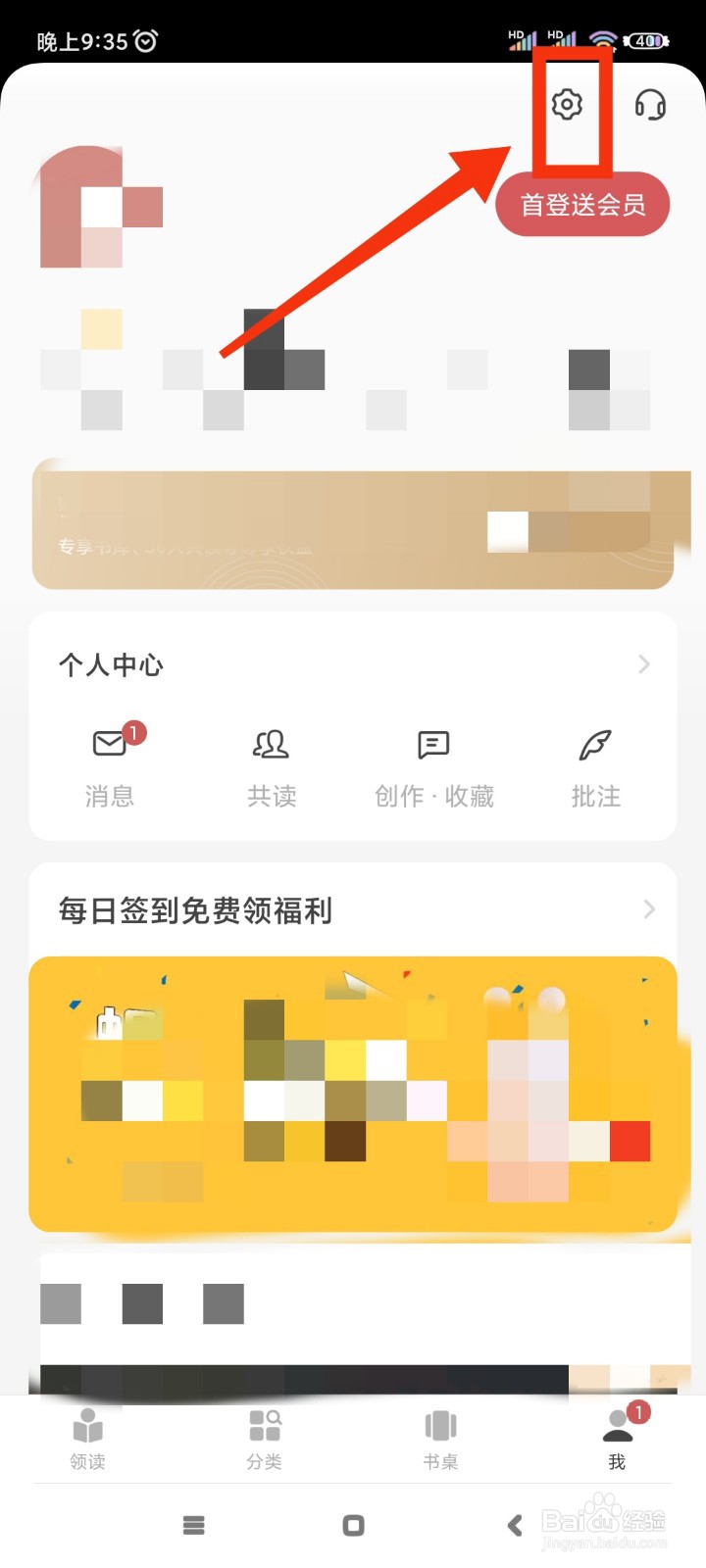Image resolution: width=706 pixels, height=1568 pixels.
Task: Check the battery level indicator
Action: 646,39
